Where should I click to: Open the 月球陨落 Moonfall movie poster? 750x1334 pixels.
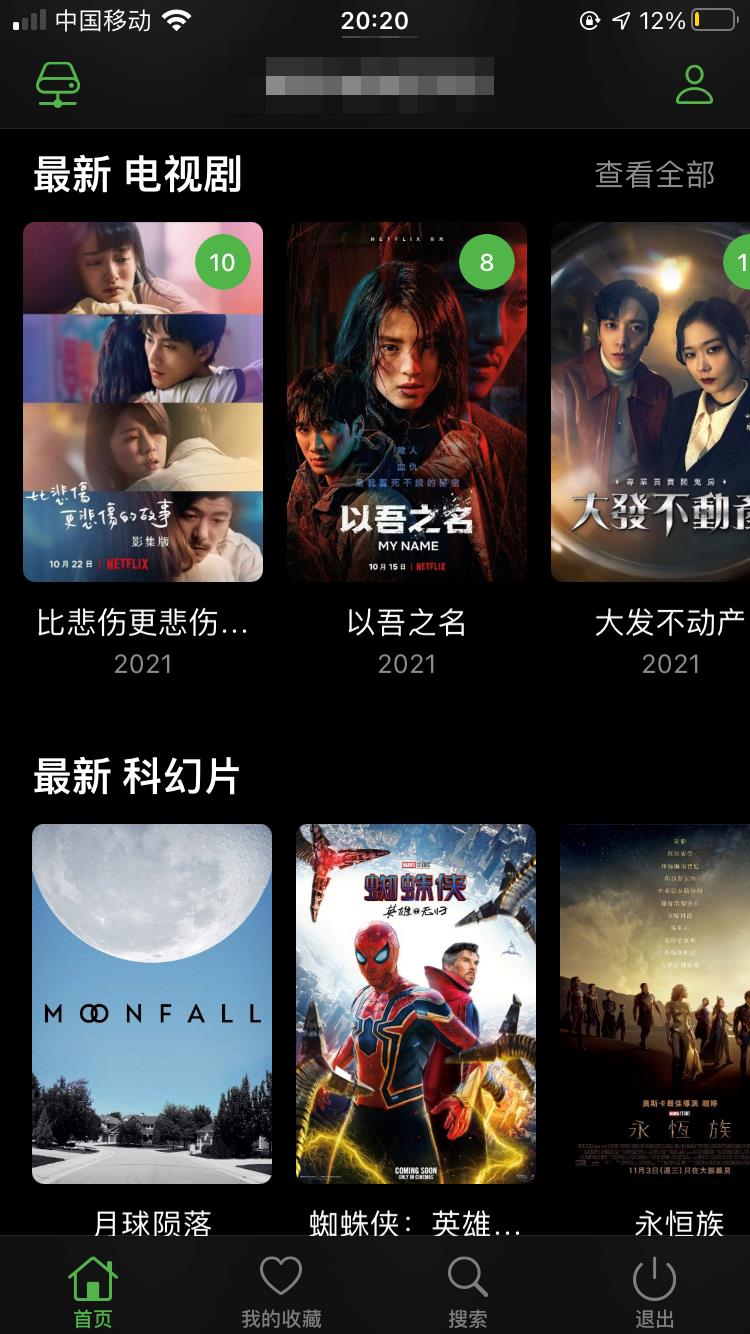(152, 1004)
